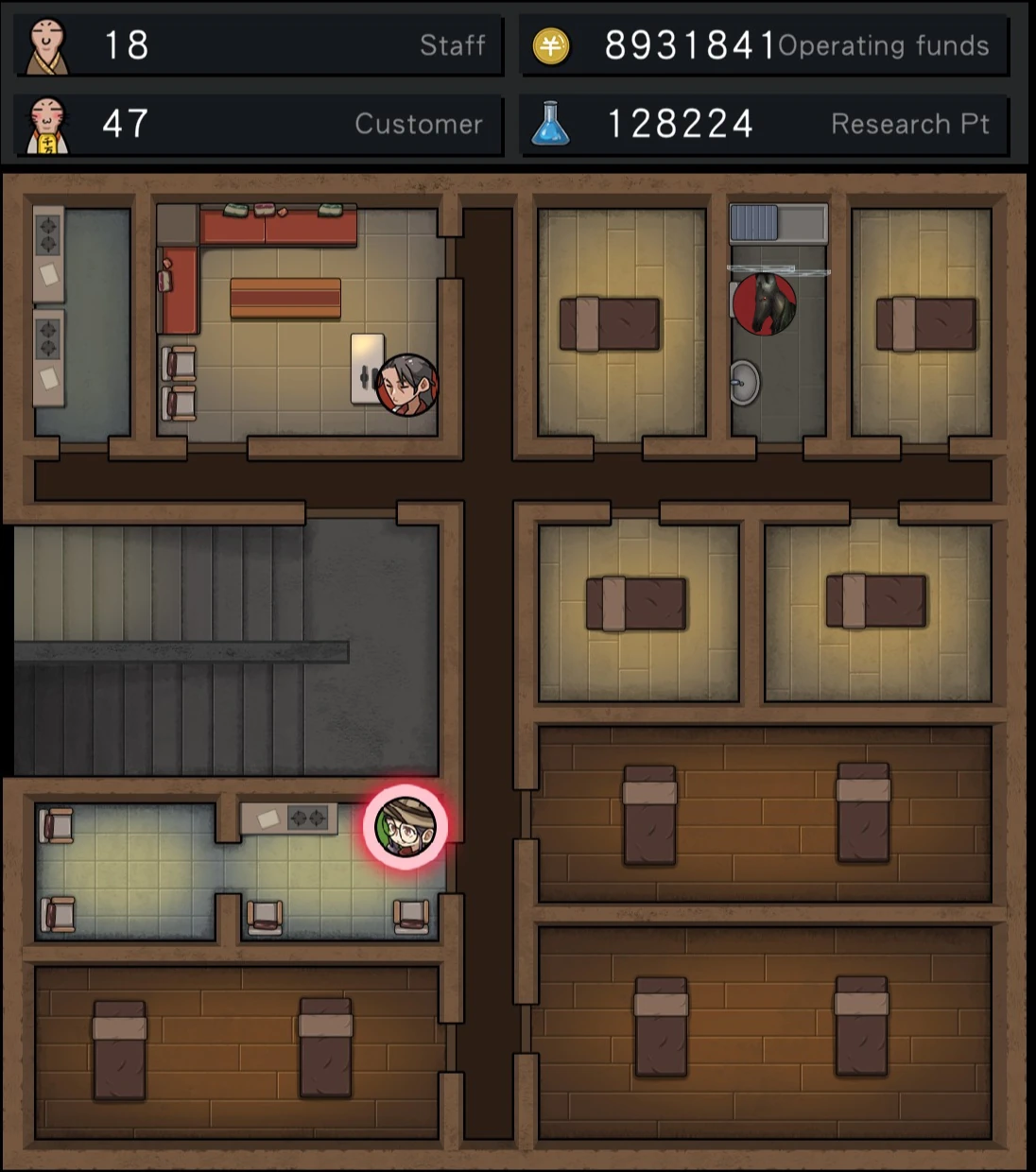This screenshot has height=1172, width=1036.
Task: Tap the dark-haired character beside the safe
Action: point(407,385)
